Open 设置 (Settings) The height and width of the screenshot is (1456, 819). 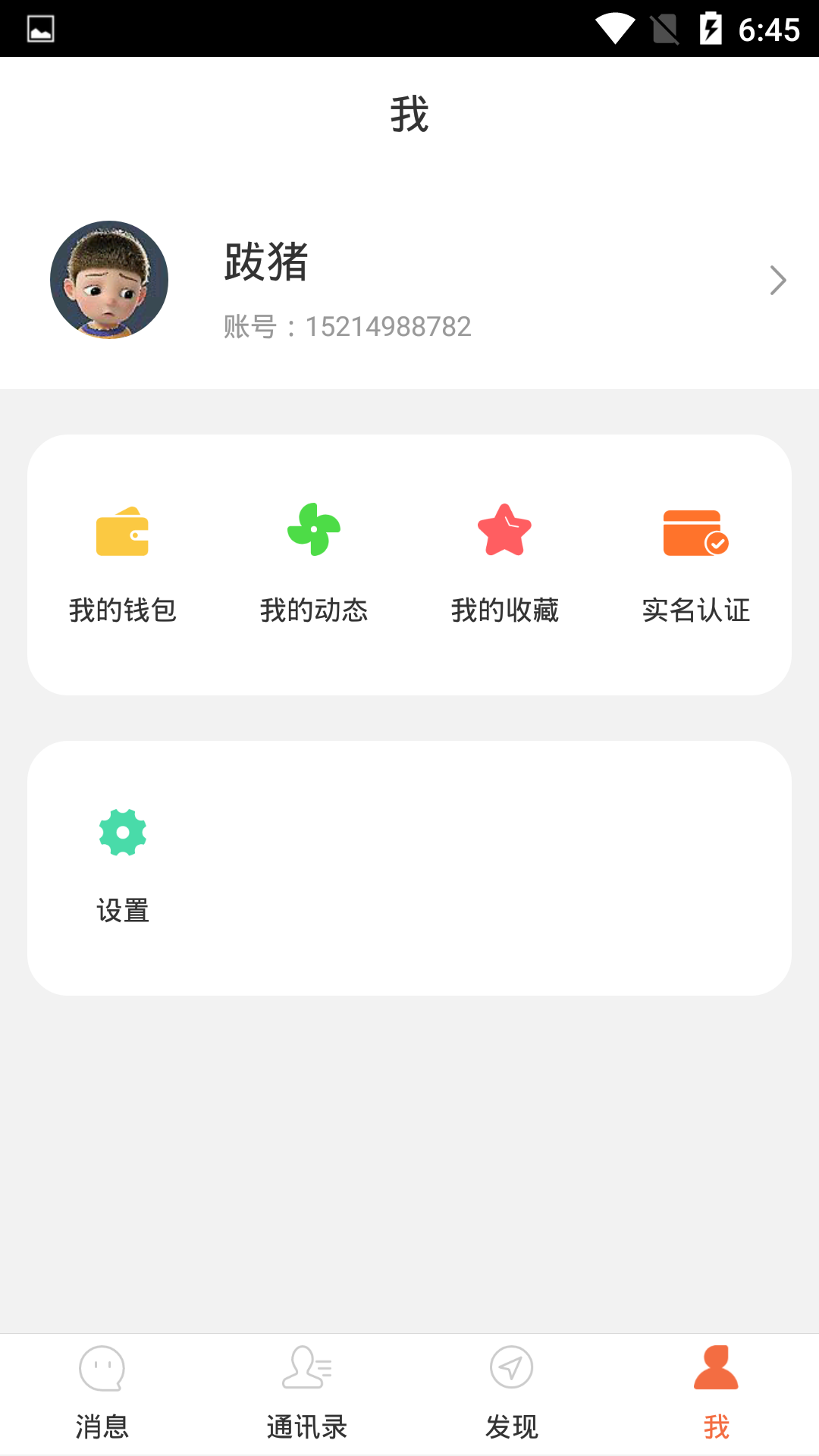tap(123, 864)
